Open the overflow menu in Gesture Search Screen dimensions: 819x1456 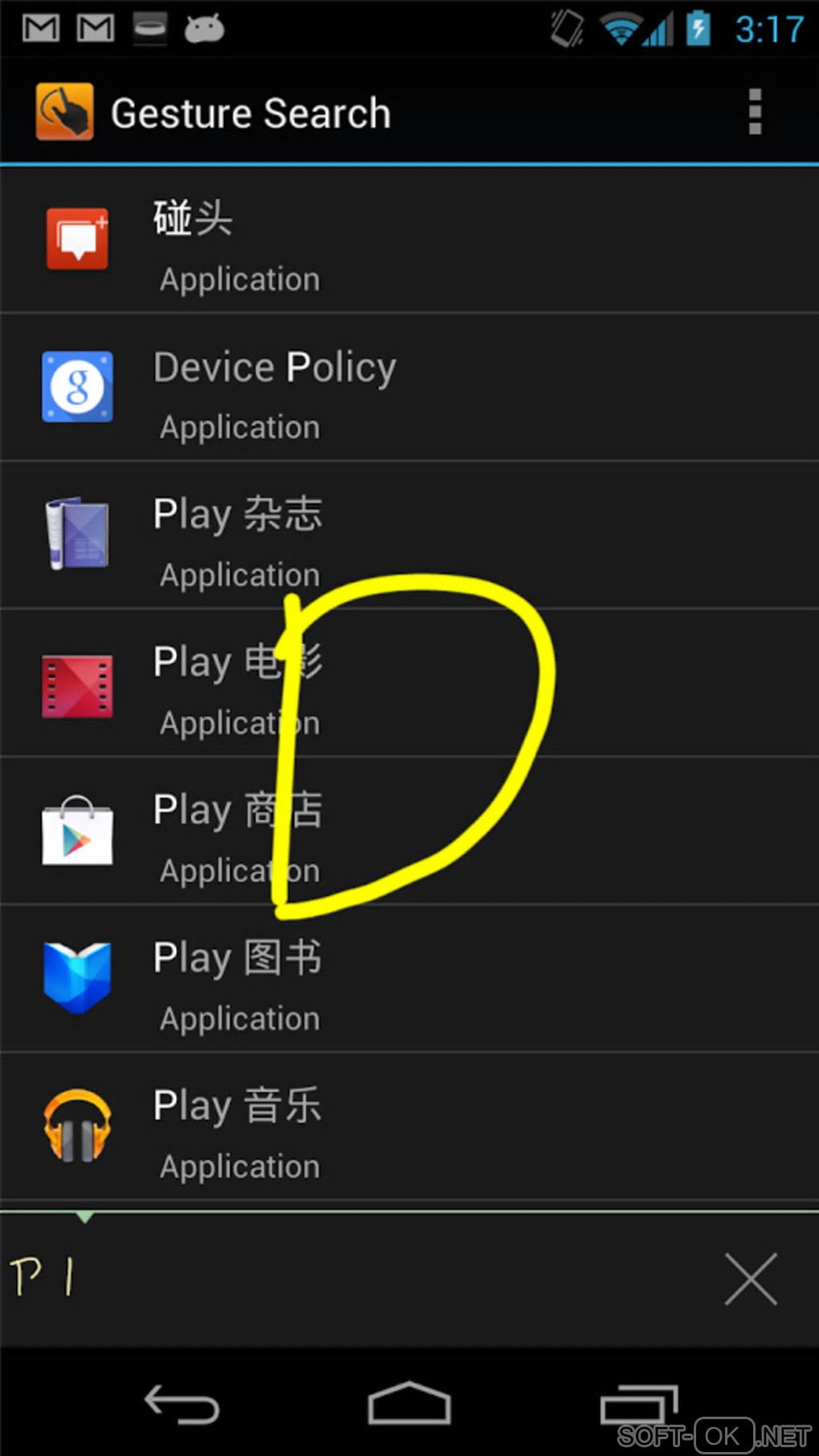tap(754, 112)
